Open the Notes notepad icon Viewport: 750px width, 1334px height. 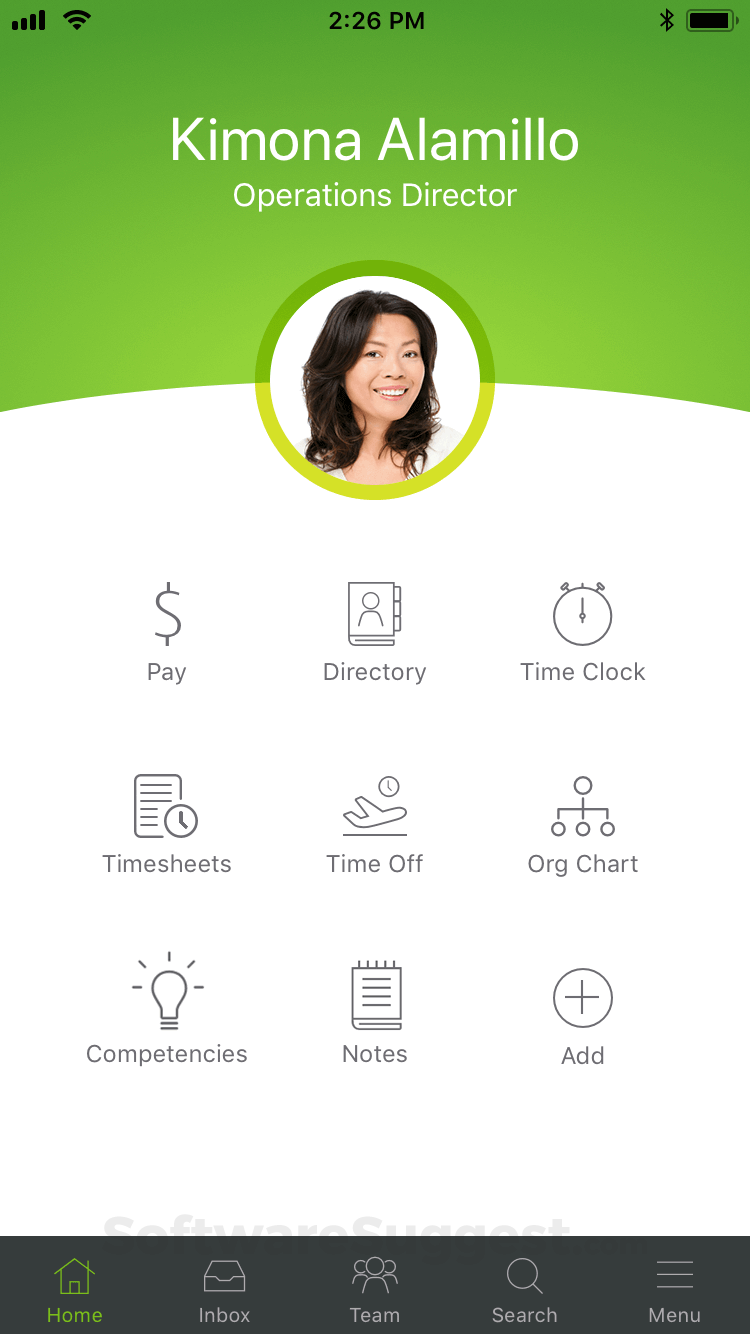[x=374, y=995]
